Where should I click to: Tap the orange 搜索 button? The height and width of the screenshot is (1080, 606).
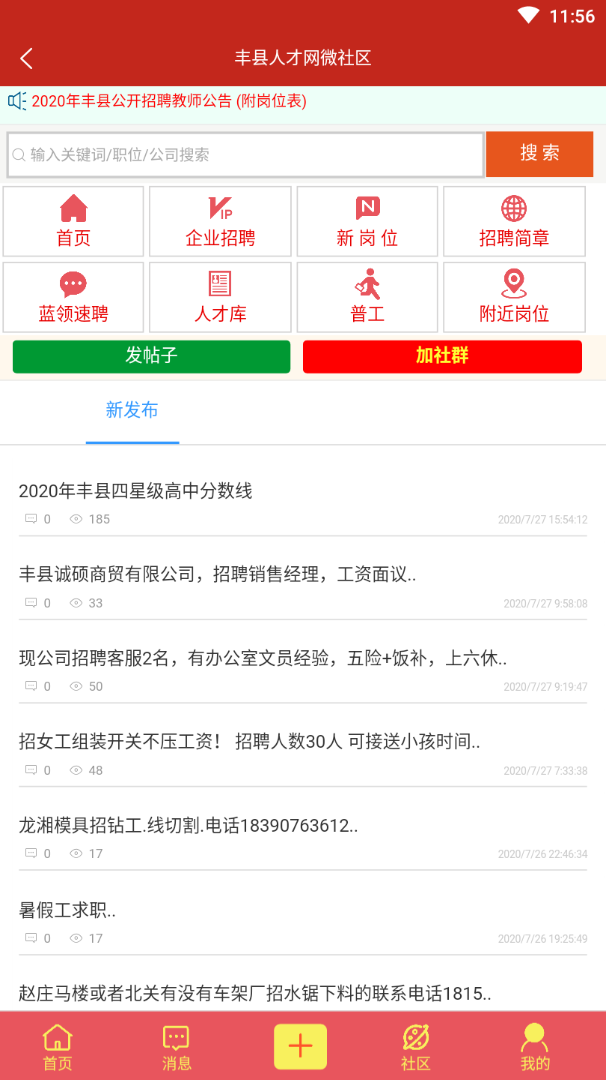[x=539, y=154]
